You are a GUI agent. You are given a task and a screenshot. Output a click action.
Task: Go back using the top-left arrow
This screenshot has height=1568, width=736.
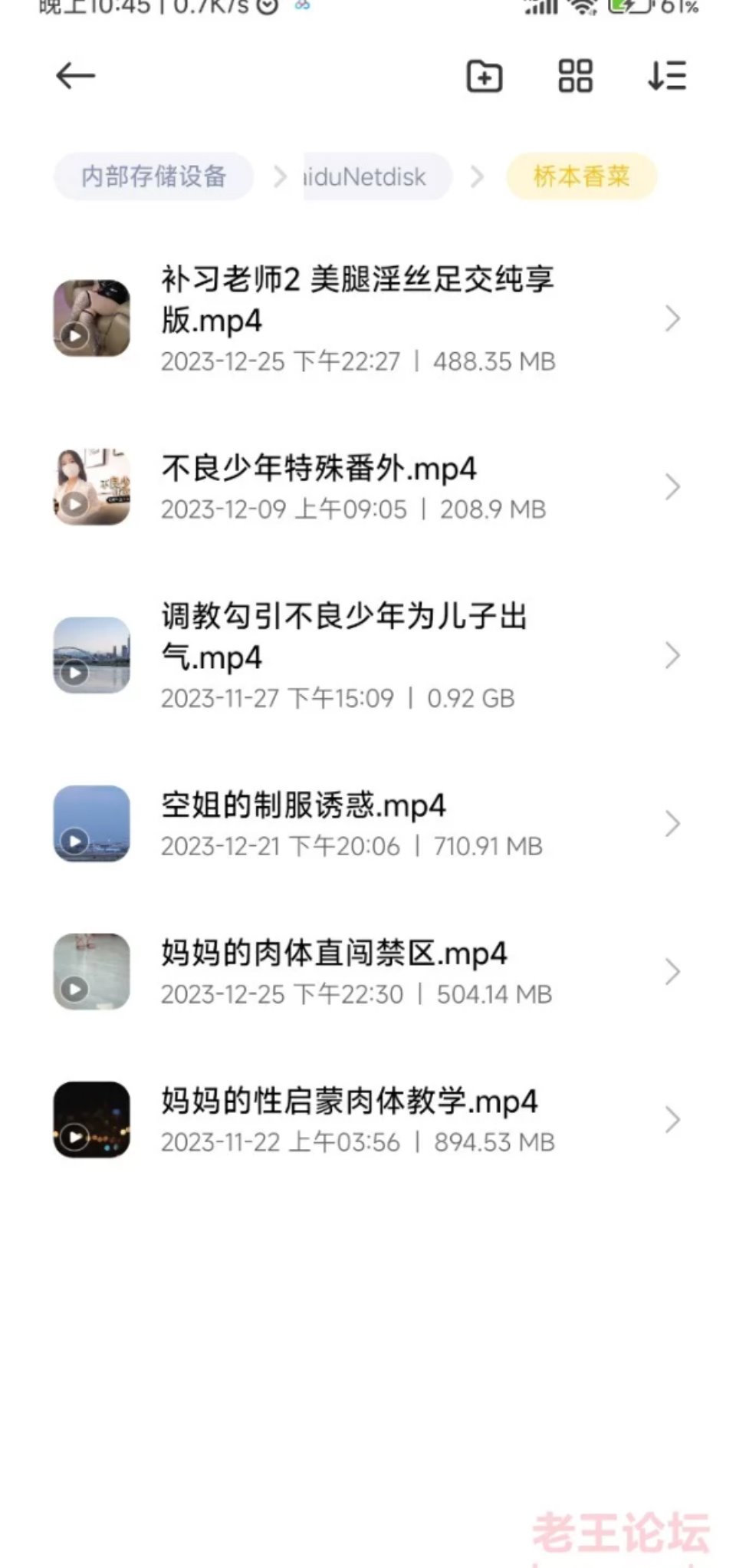[75, 76]
